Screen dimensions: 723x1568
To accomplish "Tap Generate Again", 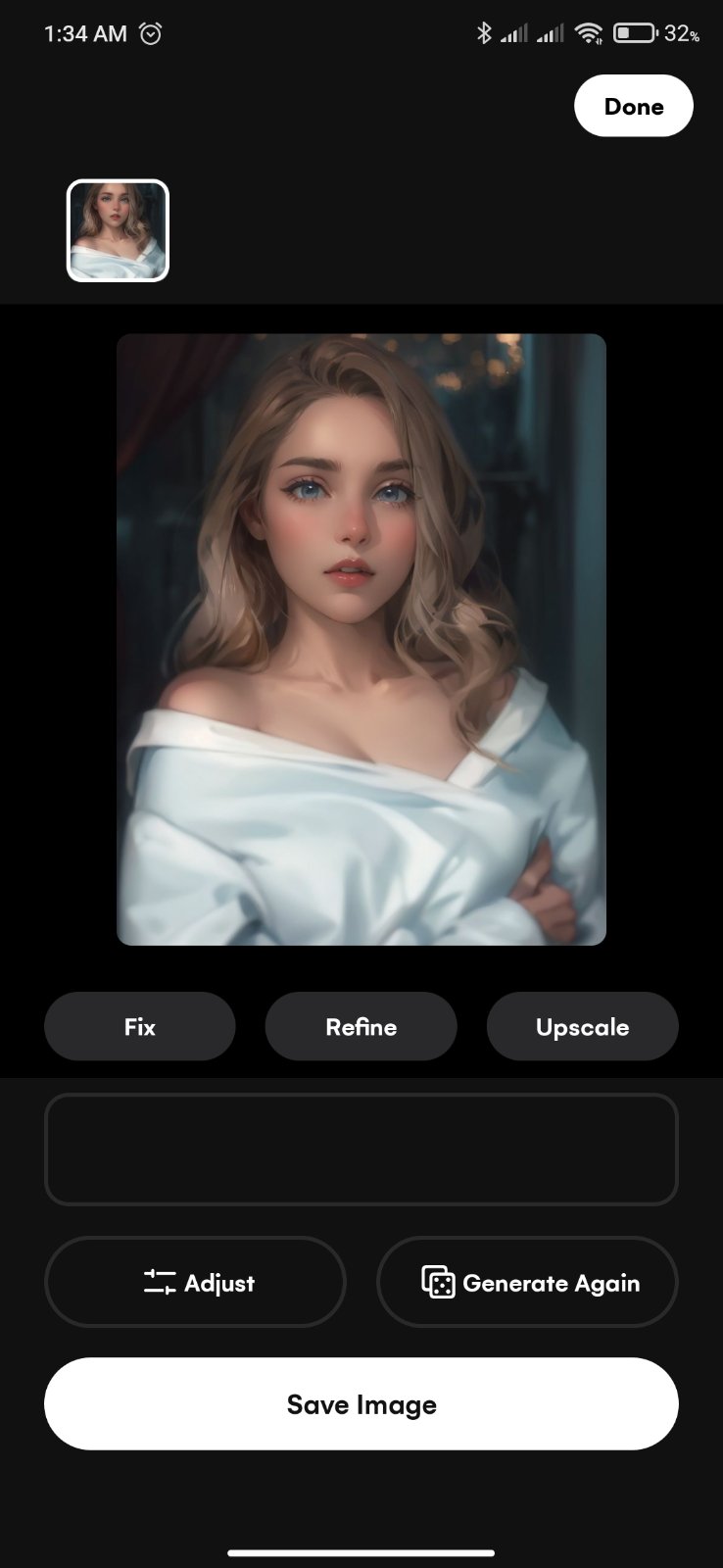I will pyautogui.click(x=527, y=1282).
